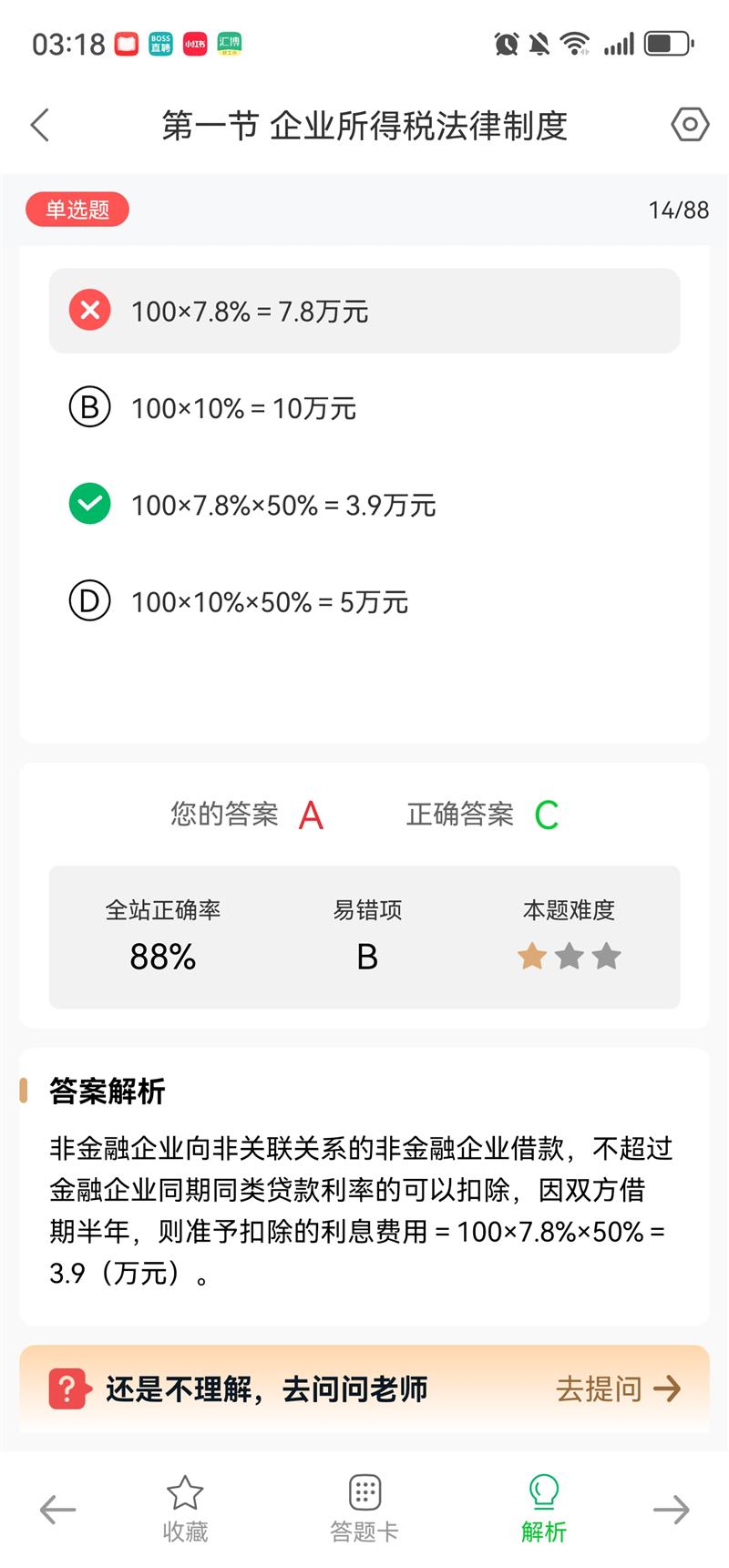Tap 去提问 to ask the teacher
This screenshot has height=1568, width=729.
(x=618, y=1389)
